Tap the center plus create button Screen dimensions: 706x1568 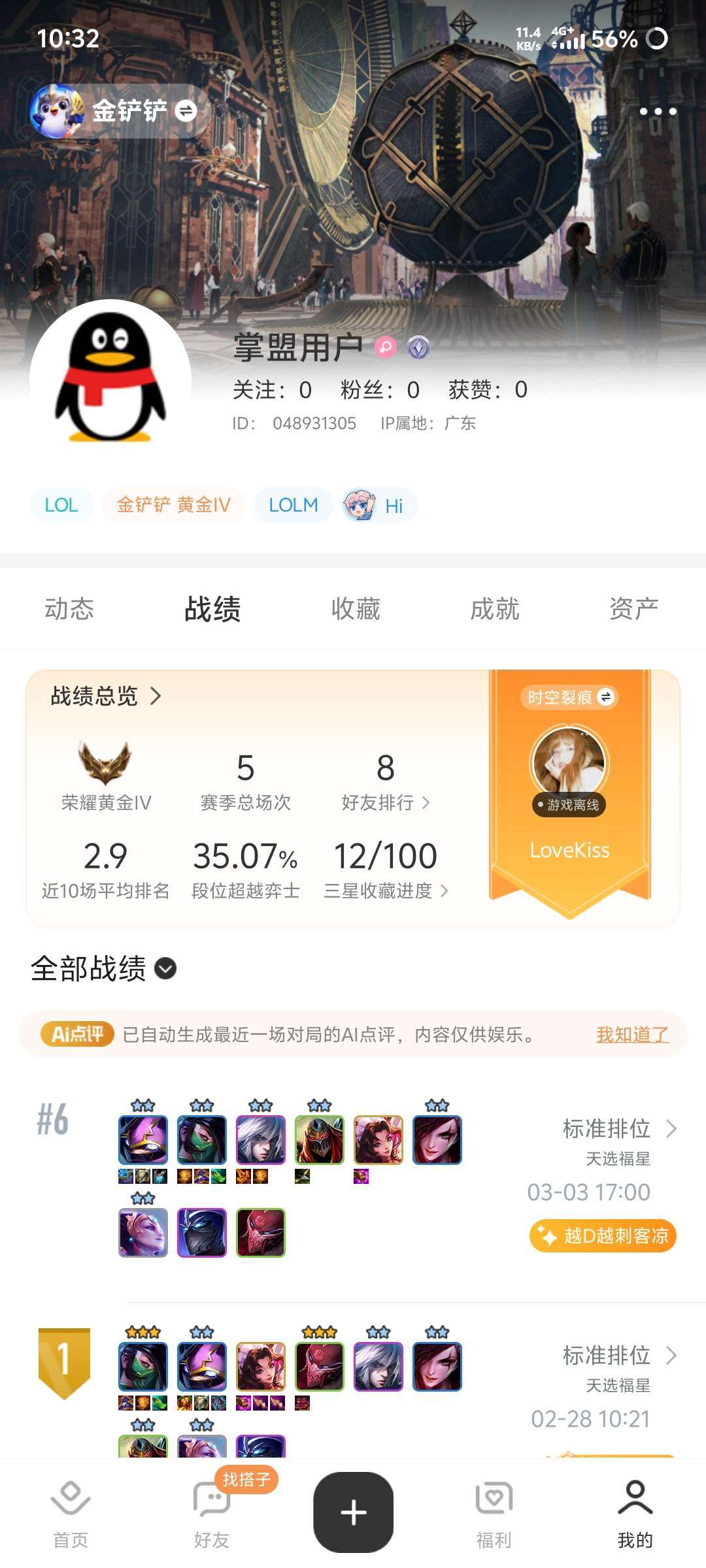(354, 1512)
